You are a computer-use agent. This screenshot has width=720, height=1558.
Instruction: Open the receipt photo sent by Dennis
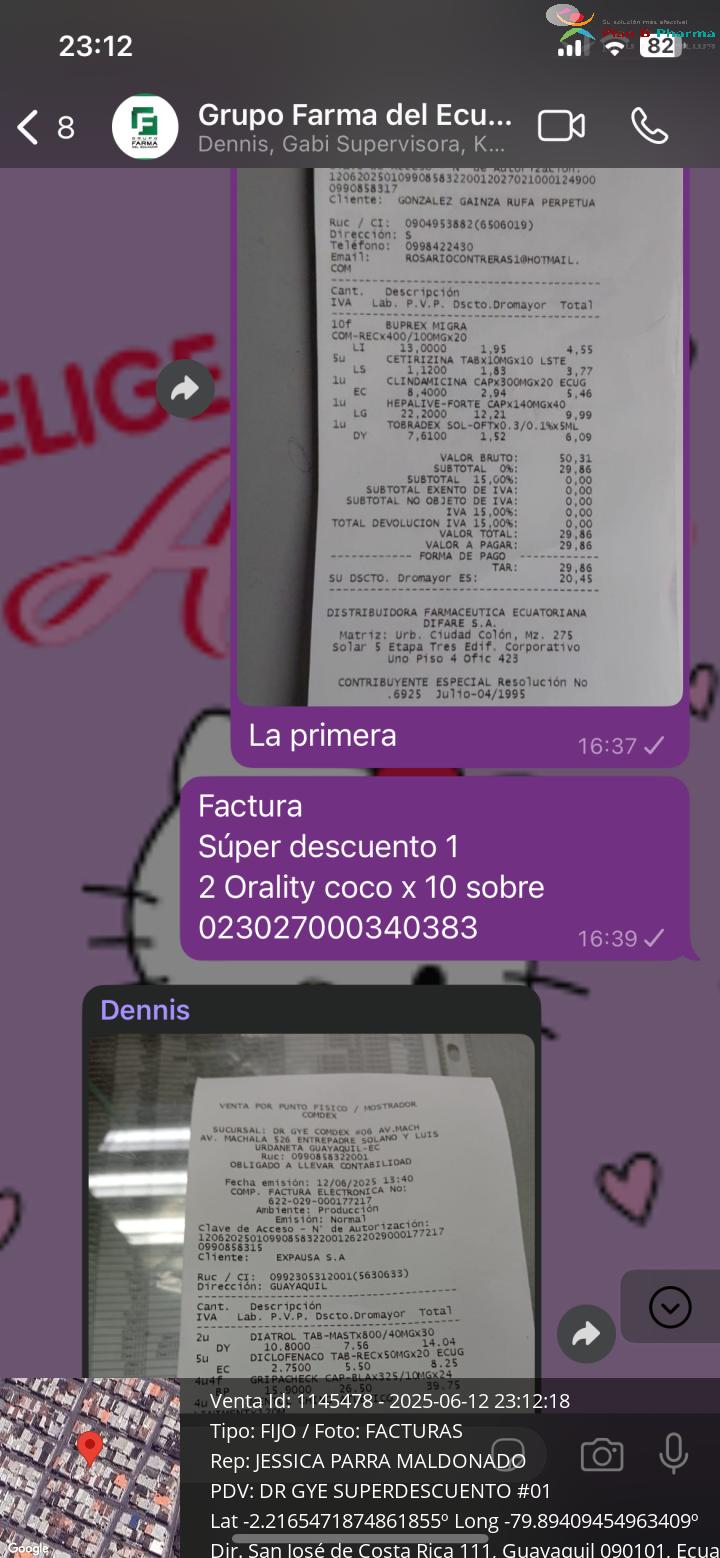311,1206
